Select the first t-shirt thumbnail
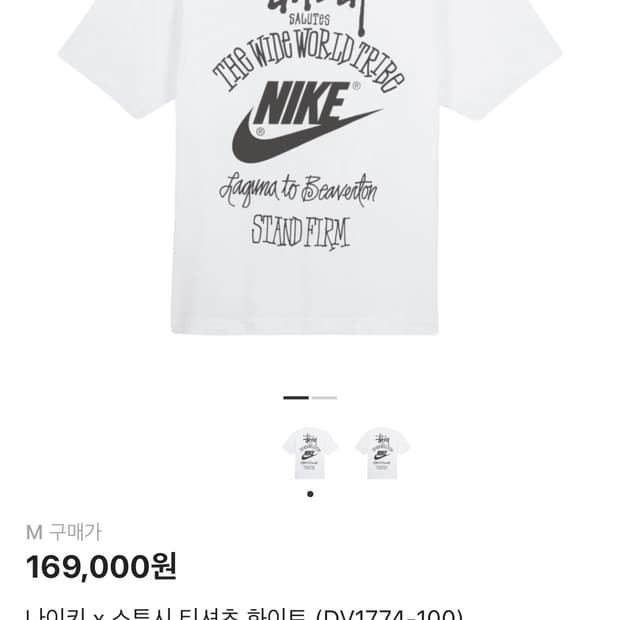620x620 pixels. [310, 454]
